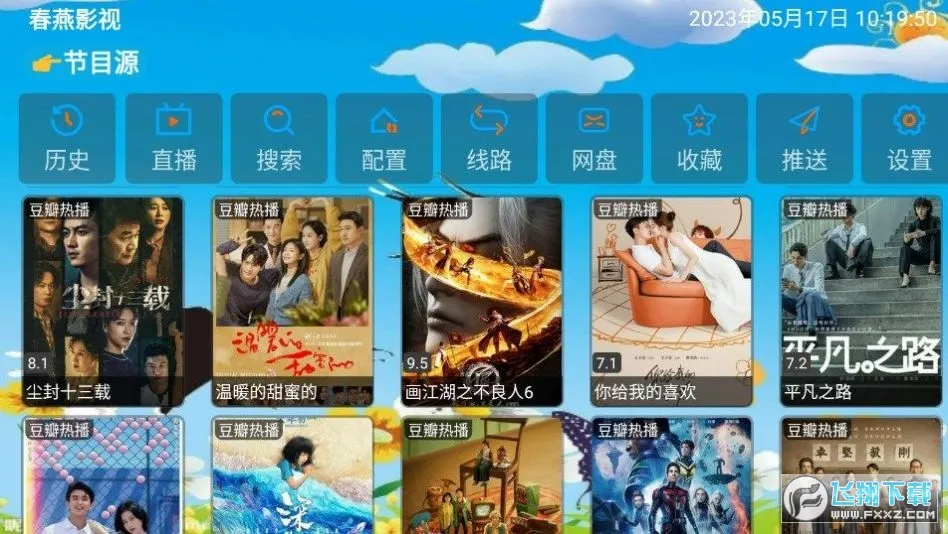Open the 平凡之路 poster
This screenshot has width=948, height=534.
coord(861,300)
